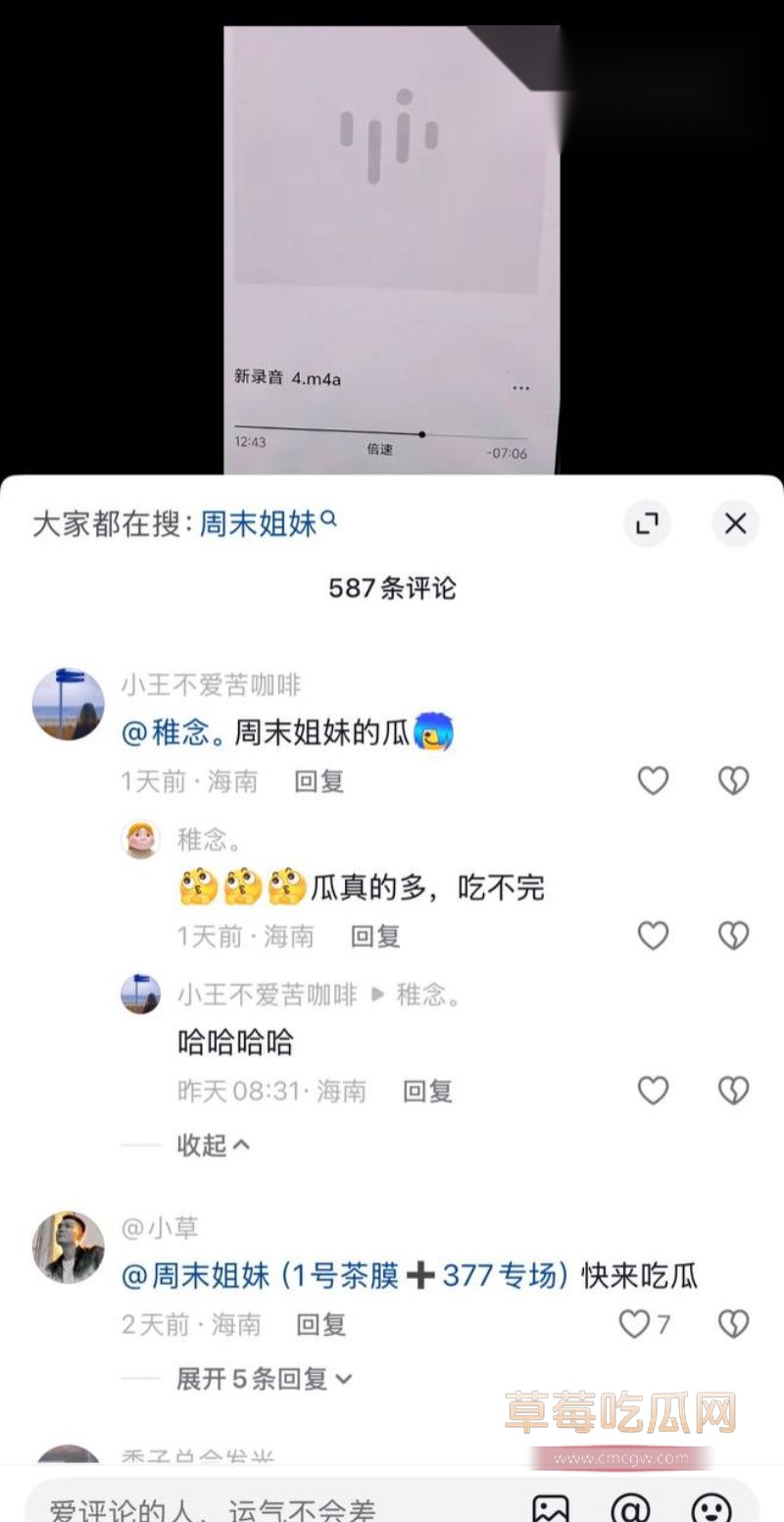Tap the dislike icon on the 哈哈哈哈 reply
The image size is (784, 1522).
tap(733, 1091)
